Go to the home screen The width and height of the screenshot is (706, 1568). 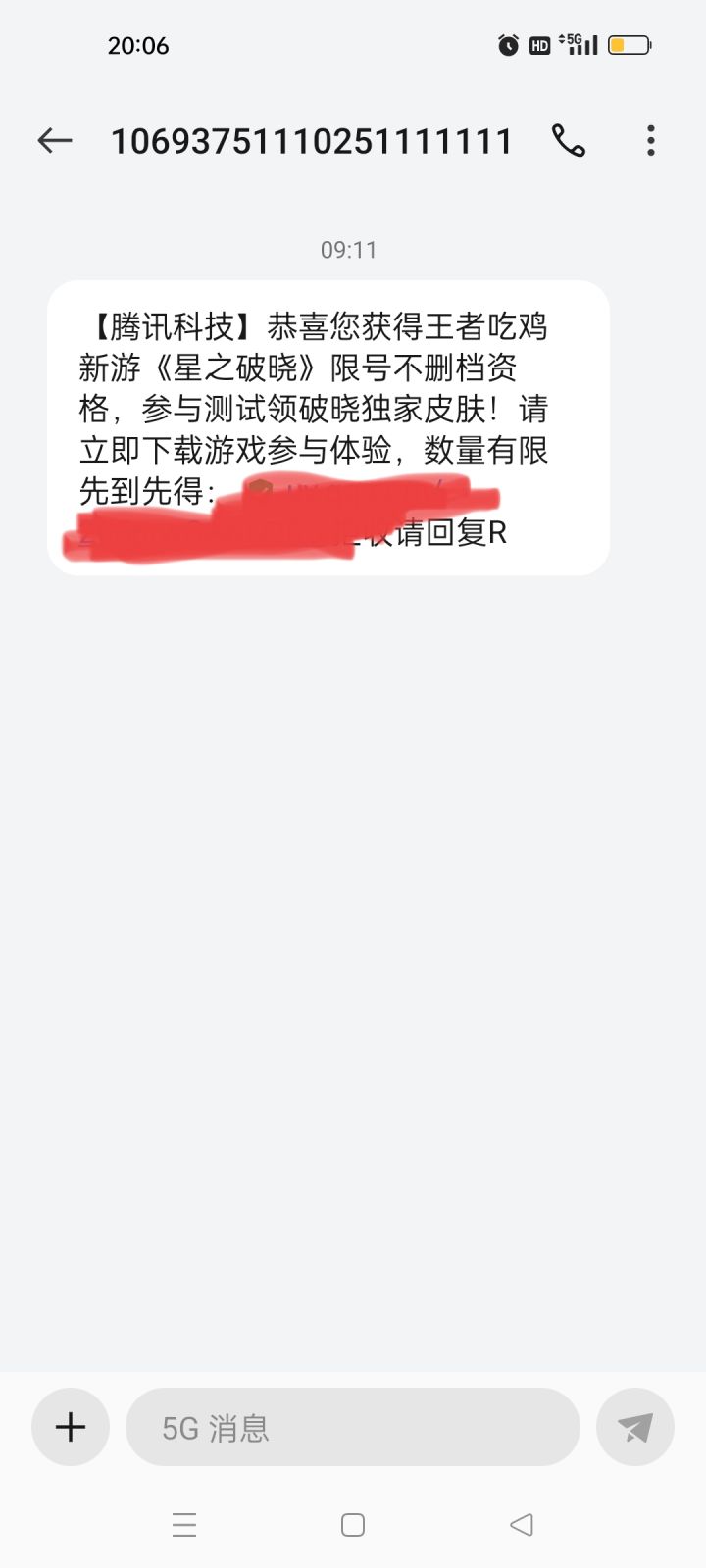point(353,1525)
